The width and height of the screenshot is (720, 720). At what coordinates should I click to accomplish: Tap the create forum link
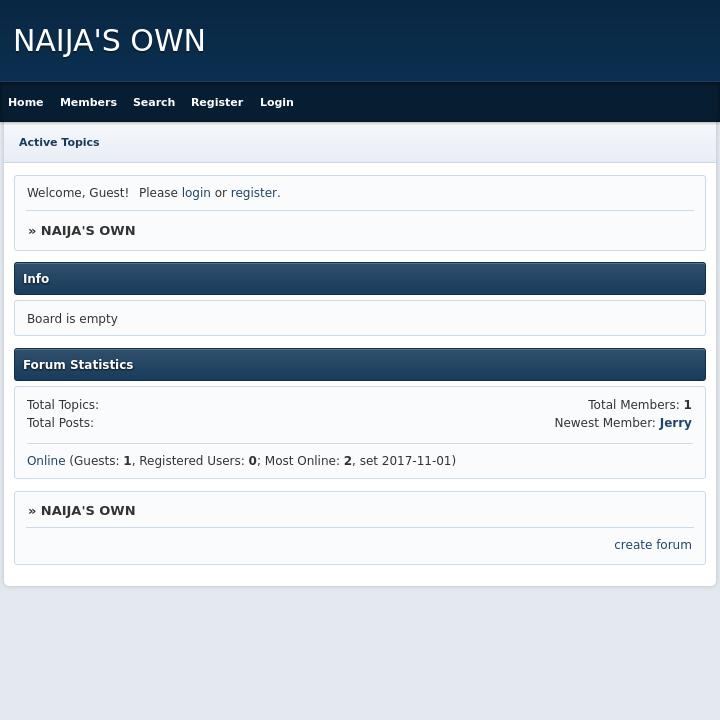tap(653, 545)
